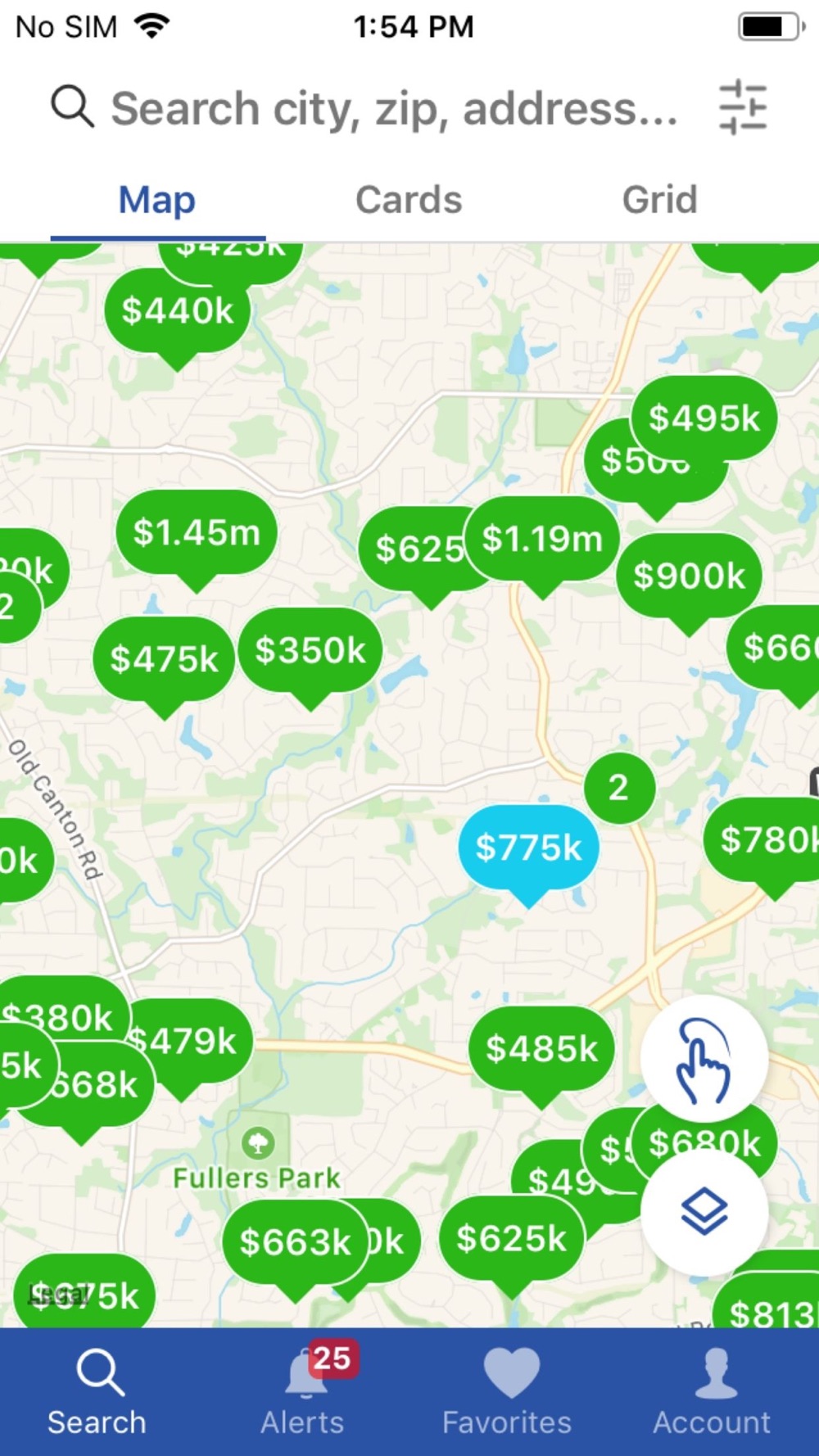Open the map layers button

click(704, 1212)
